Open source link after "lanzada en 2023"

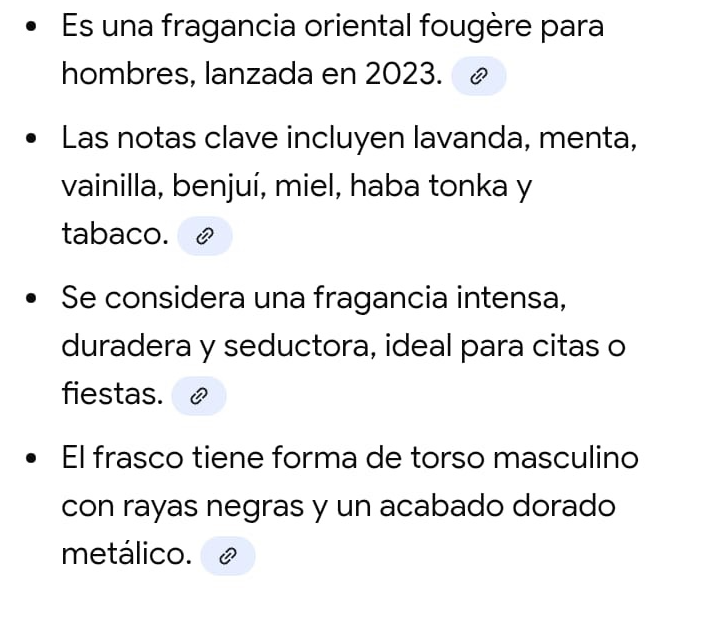(479, 76)
